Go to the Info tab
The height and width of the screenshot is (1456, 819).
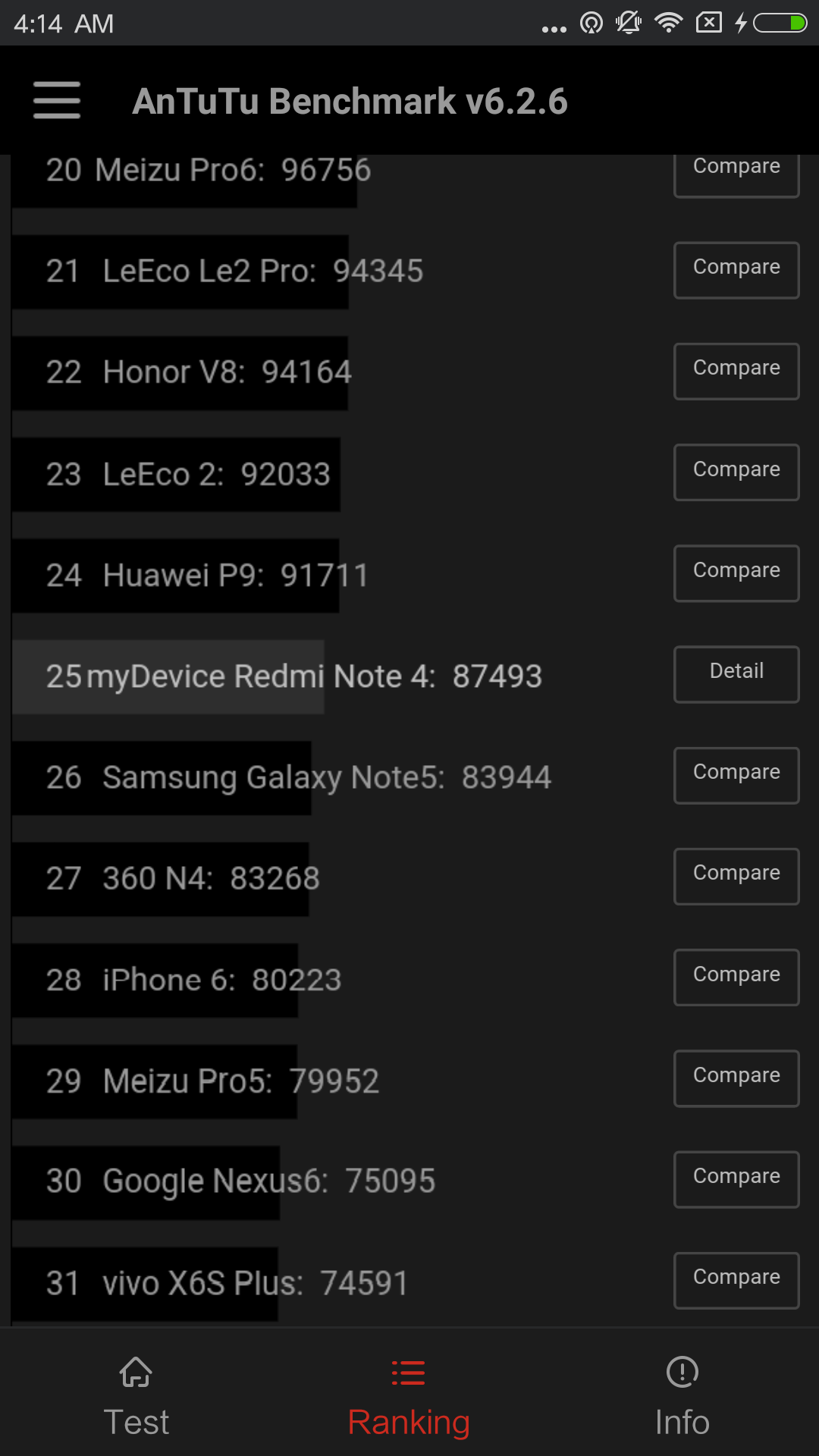tap(682, 1397)
